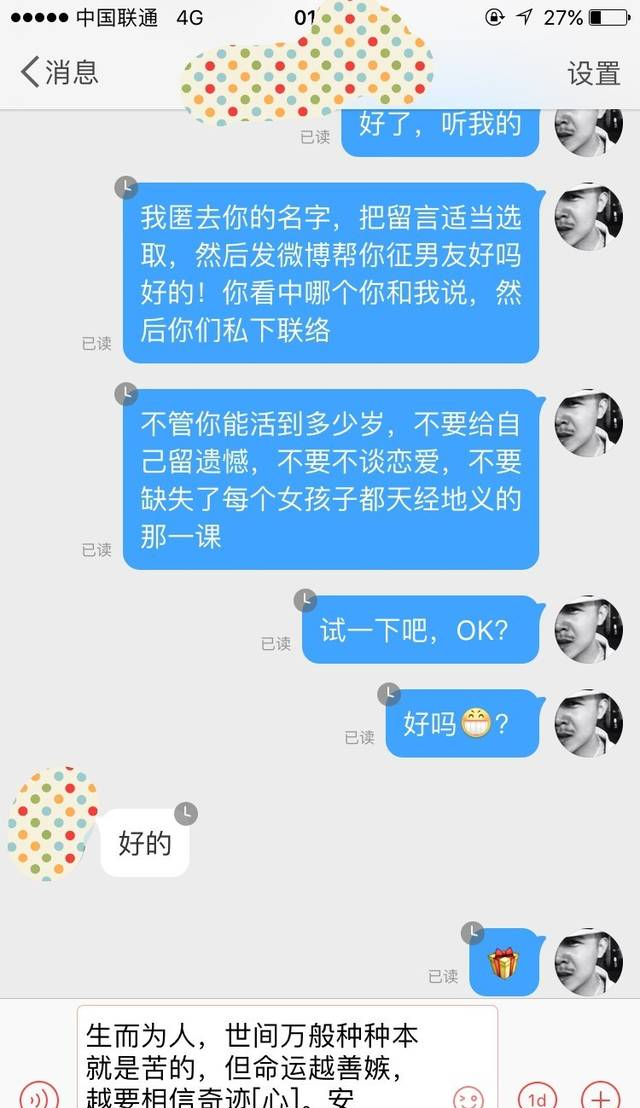Open the avatar beside 好的 message

[53, 824]
